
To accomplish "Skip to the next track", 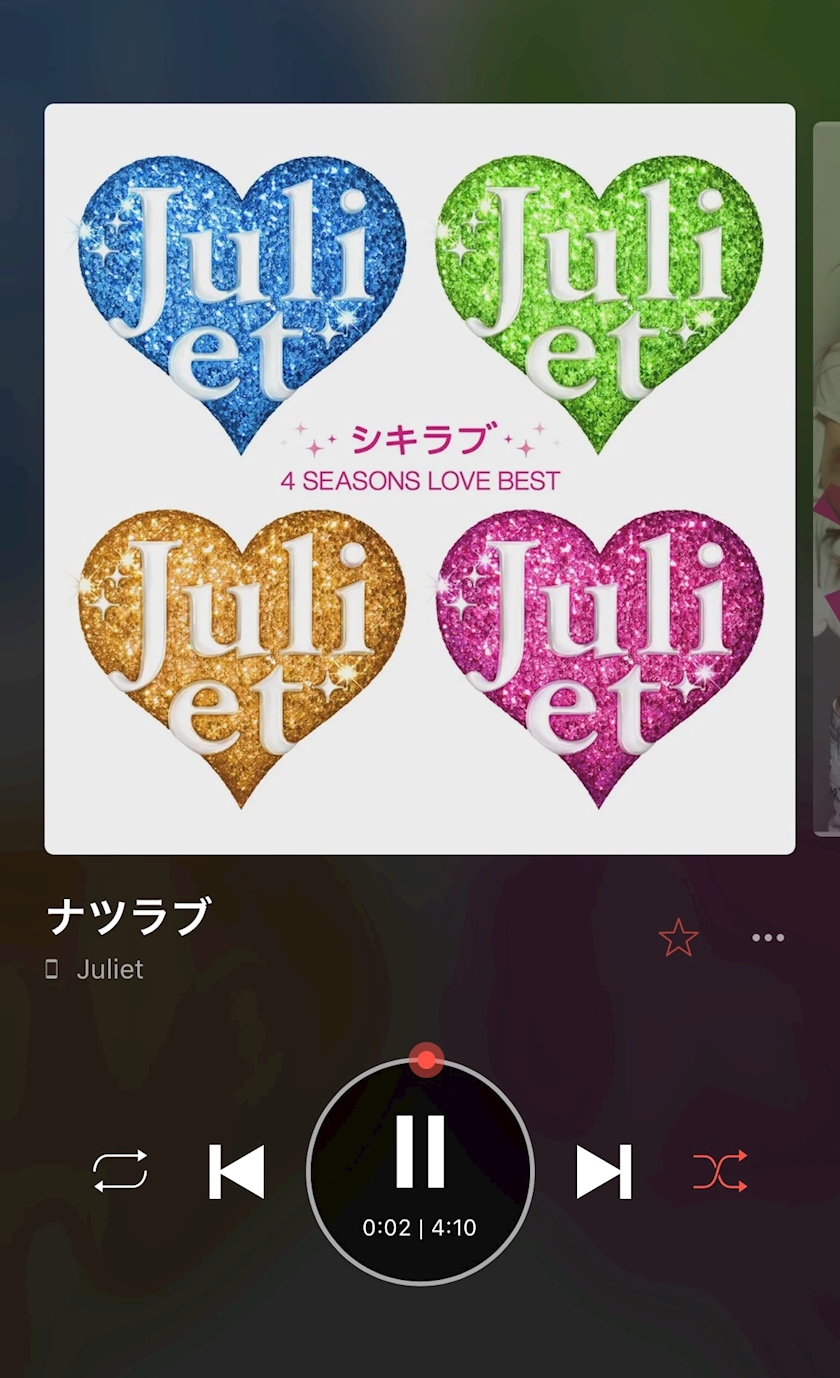I will tap(604, 1171).
